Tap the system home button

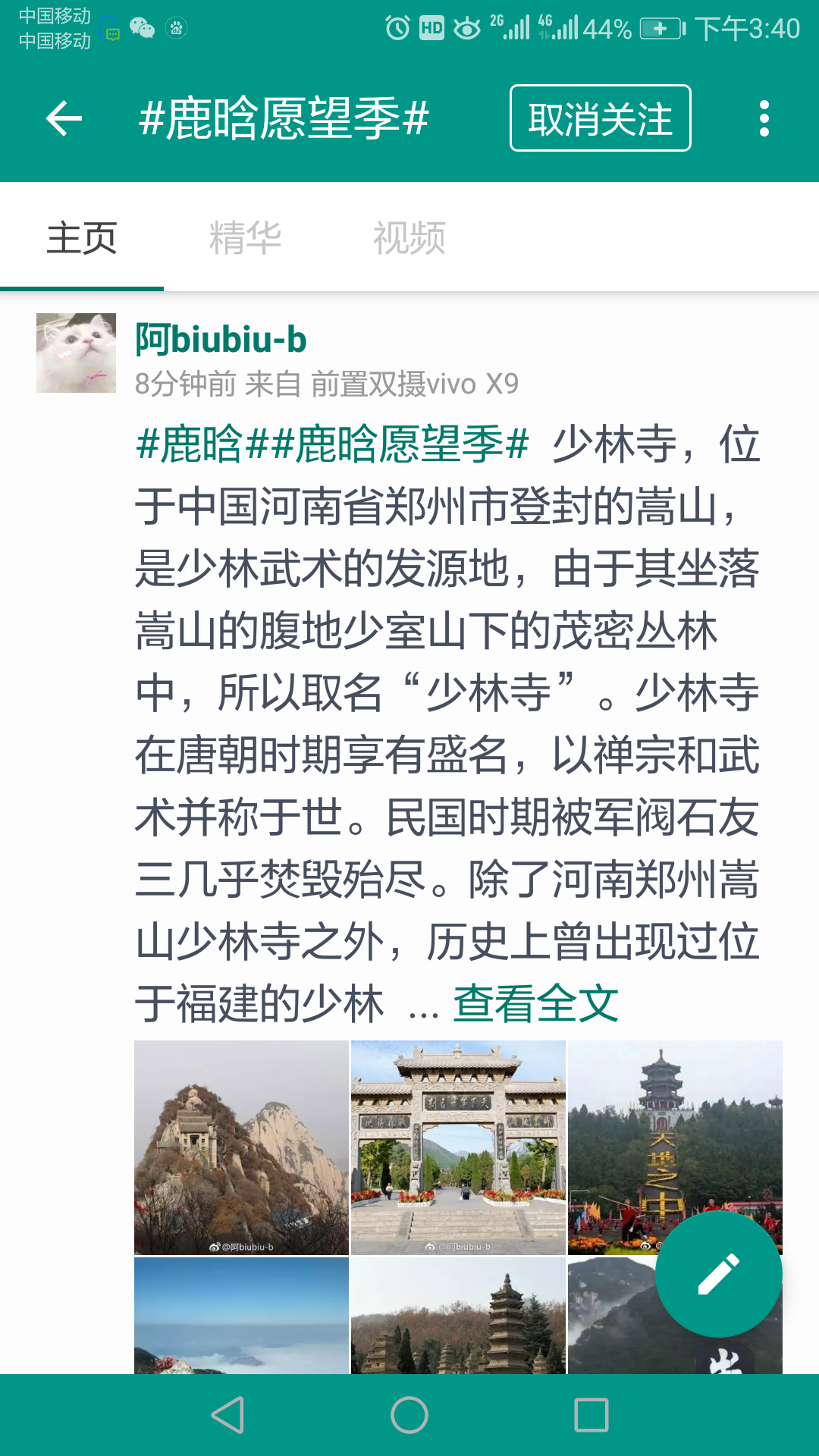(409, 1415)
